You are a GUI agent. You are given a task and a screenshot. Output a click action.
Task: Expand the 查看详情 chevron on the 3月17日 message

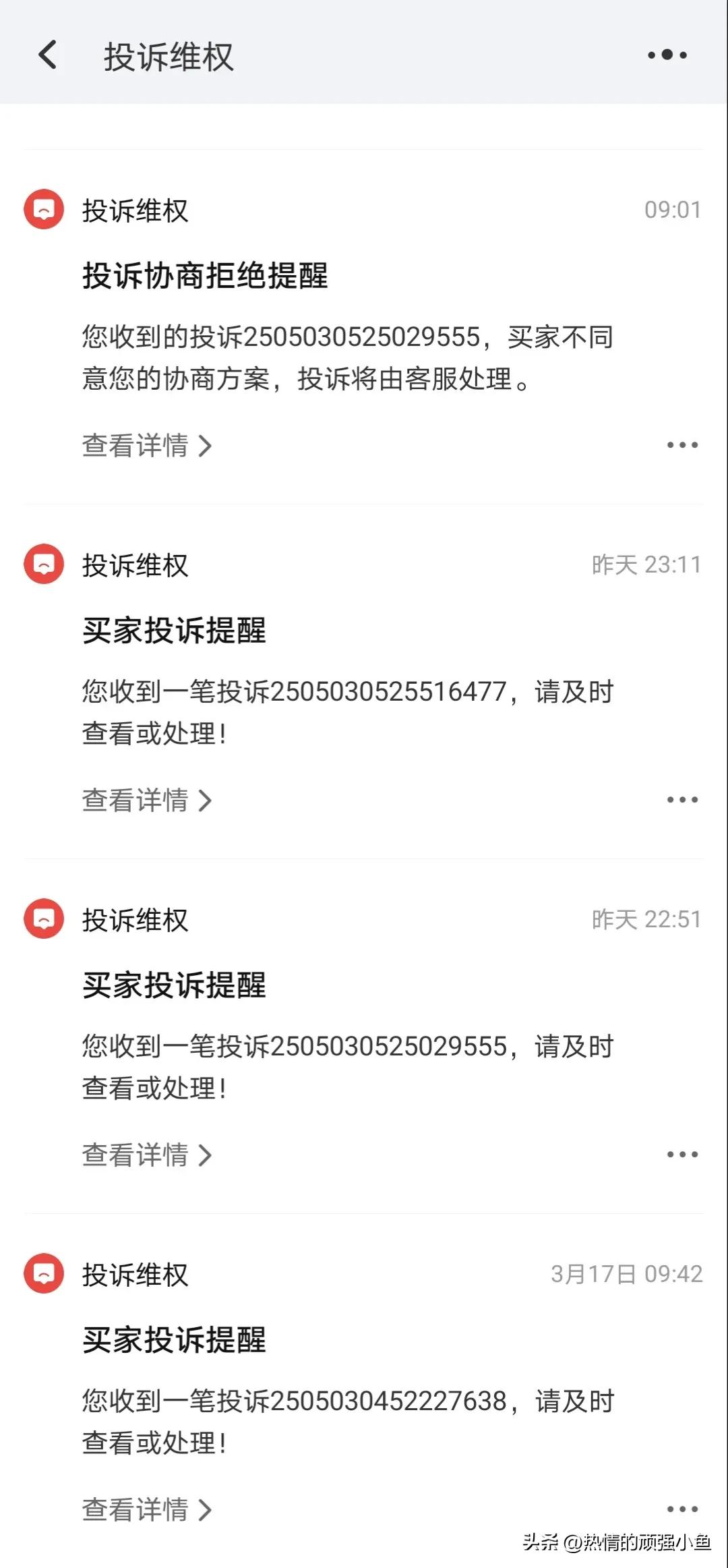pyautogui.click(x=206, y=1511)
